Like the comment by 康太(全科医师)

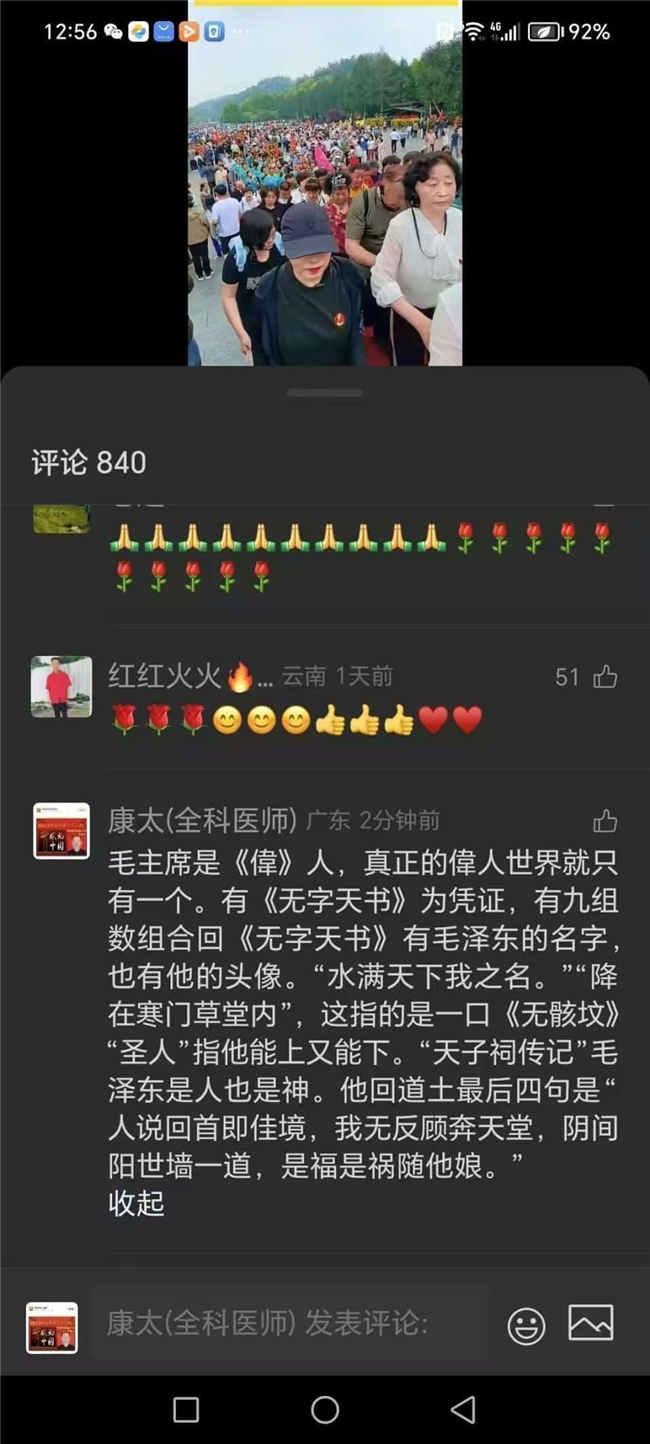point(604,821)
